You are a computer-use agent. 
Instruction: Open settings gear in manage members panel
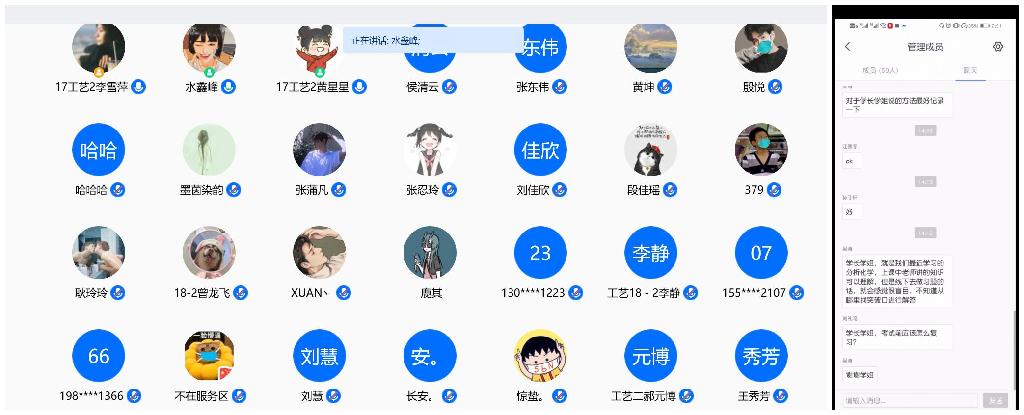pyautogui.click(x=997, y=46)
